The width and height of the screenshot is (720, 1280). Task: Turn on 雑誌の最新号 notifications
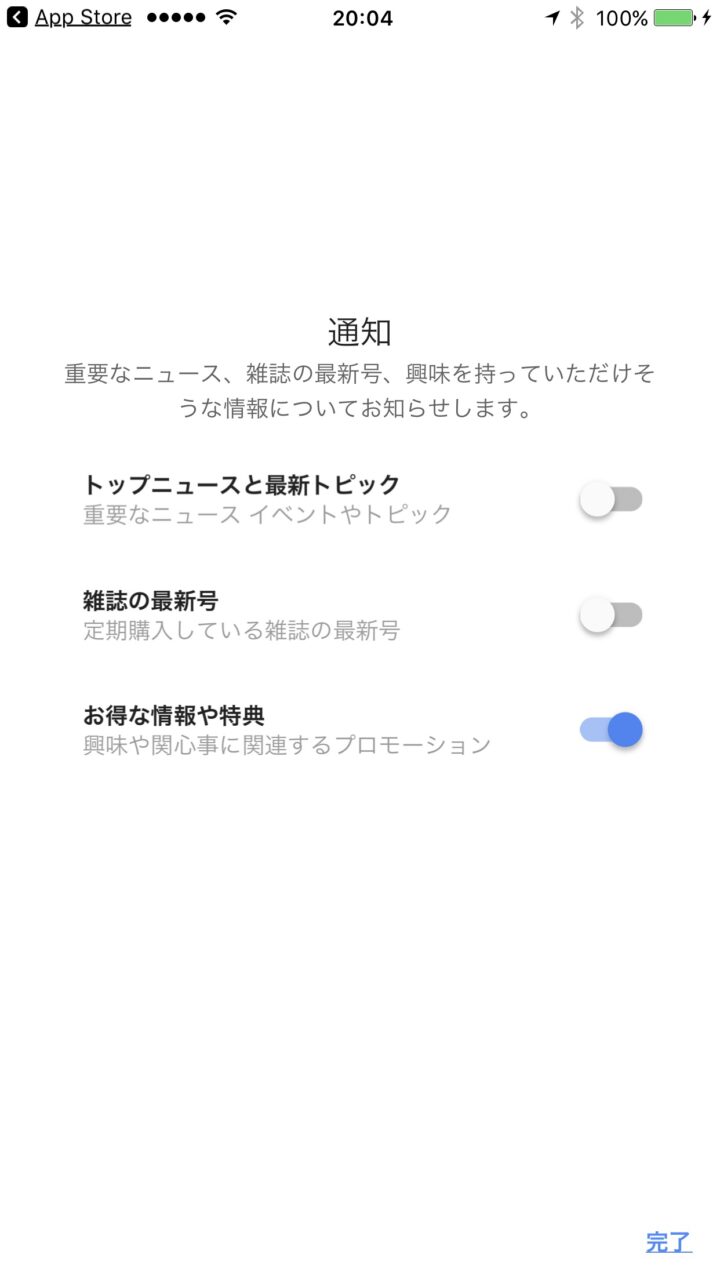tap(610, 615)
